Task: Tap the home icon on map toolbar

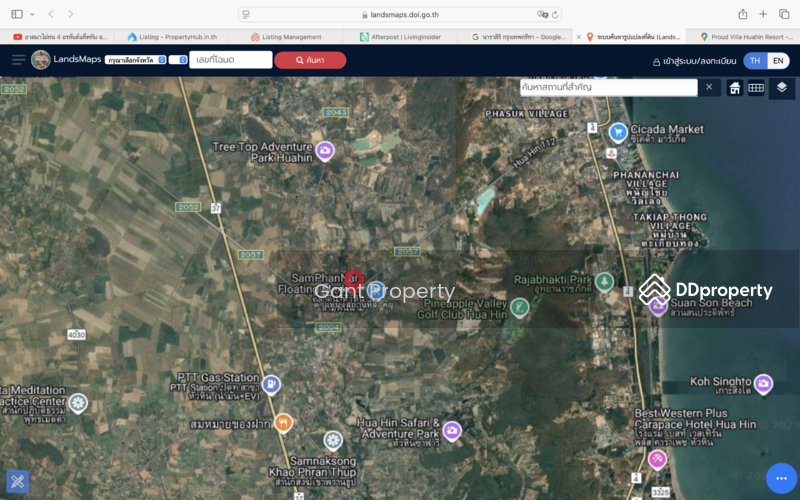Action: click(735, 88)
